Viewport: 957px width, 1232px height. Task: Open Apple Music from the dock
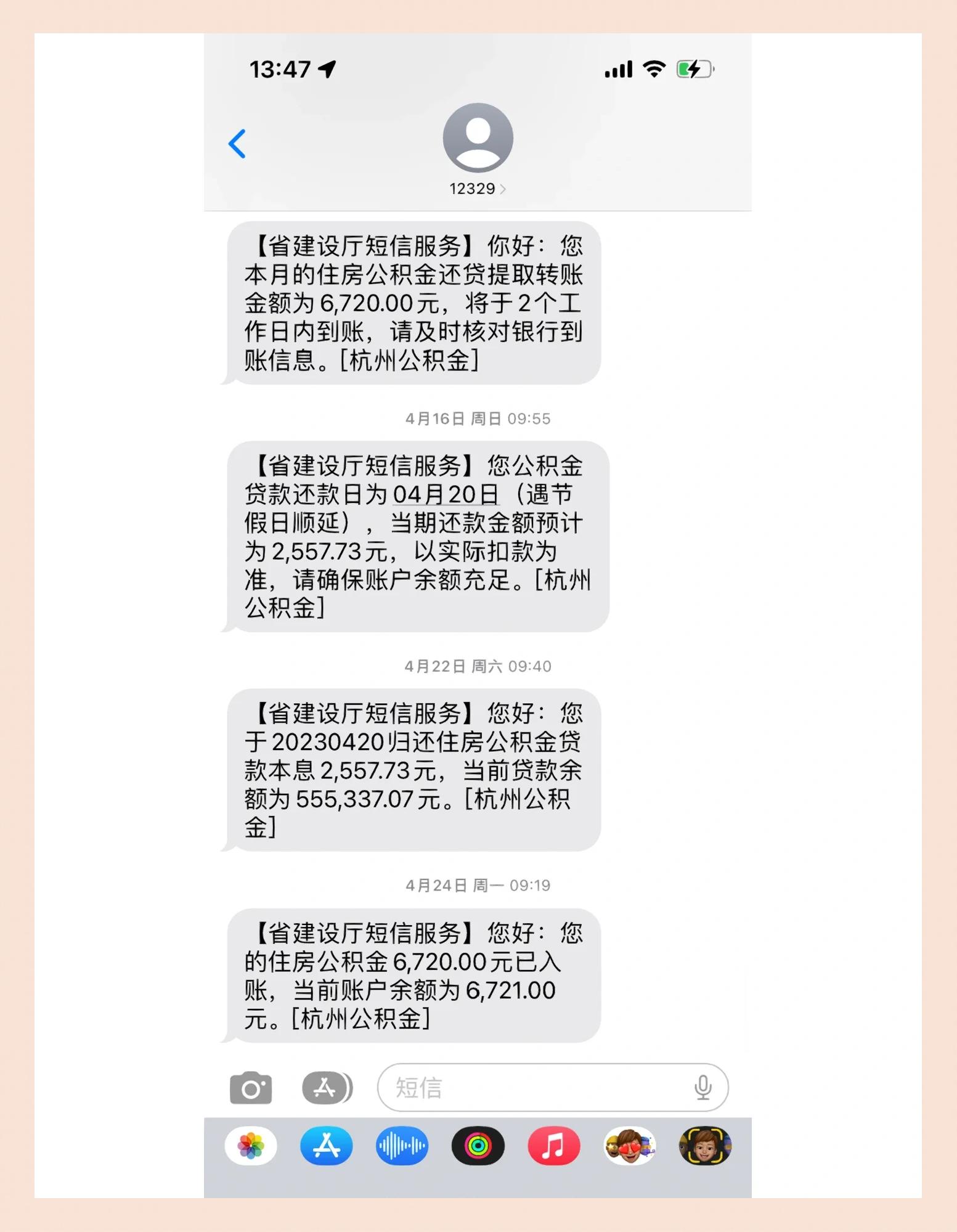click(x=554, y=1144)
